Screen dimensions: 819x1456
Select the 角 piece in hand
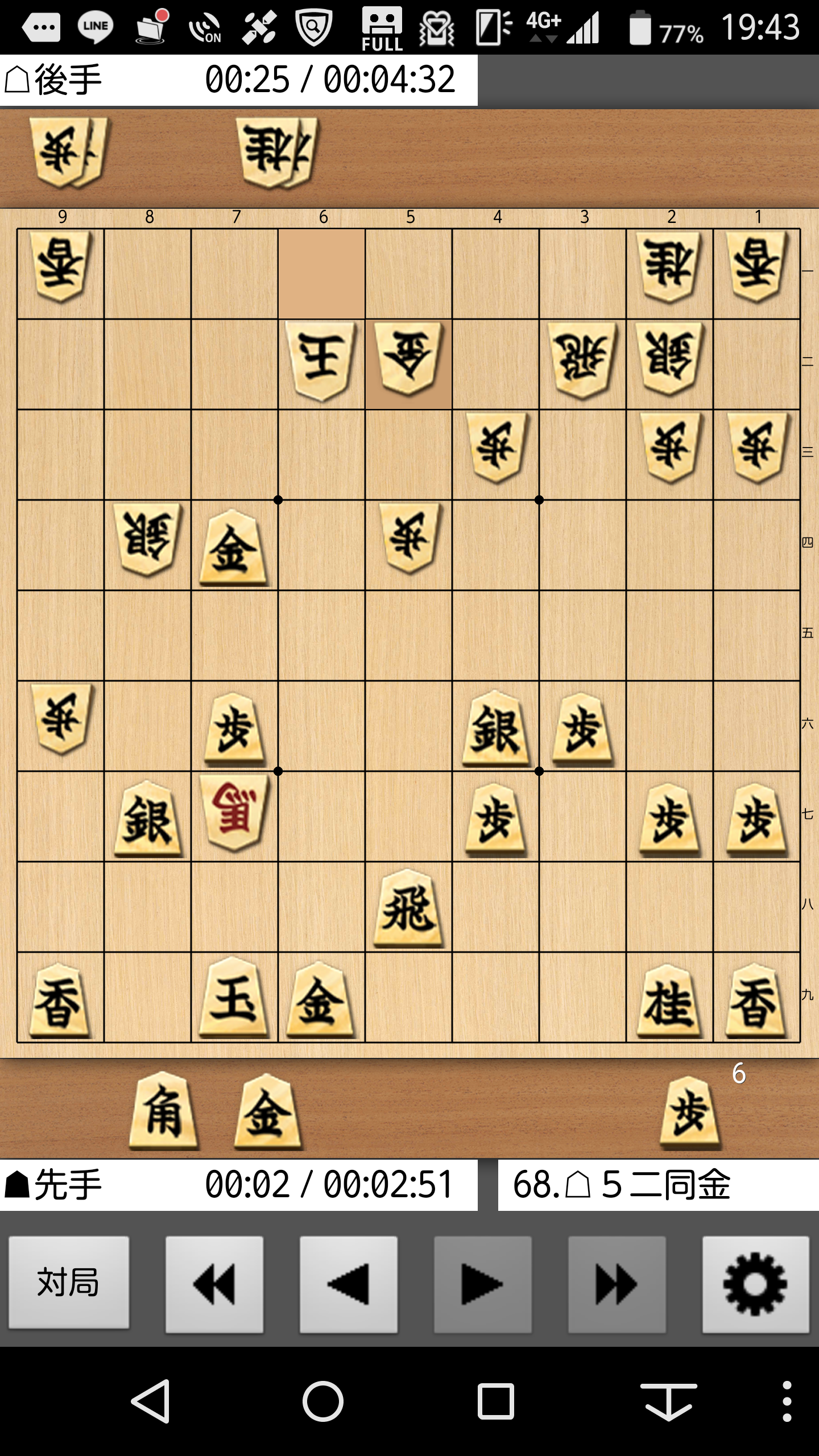click(x=163, y=1111)
